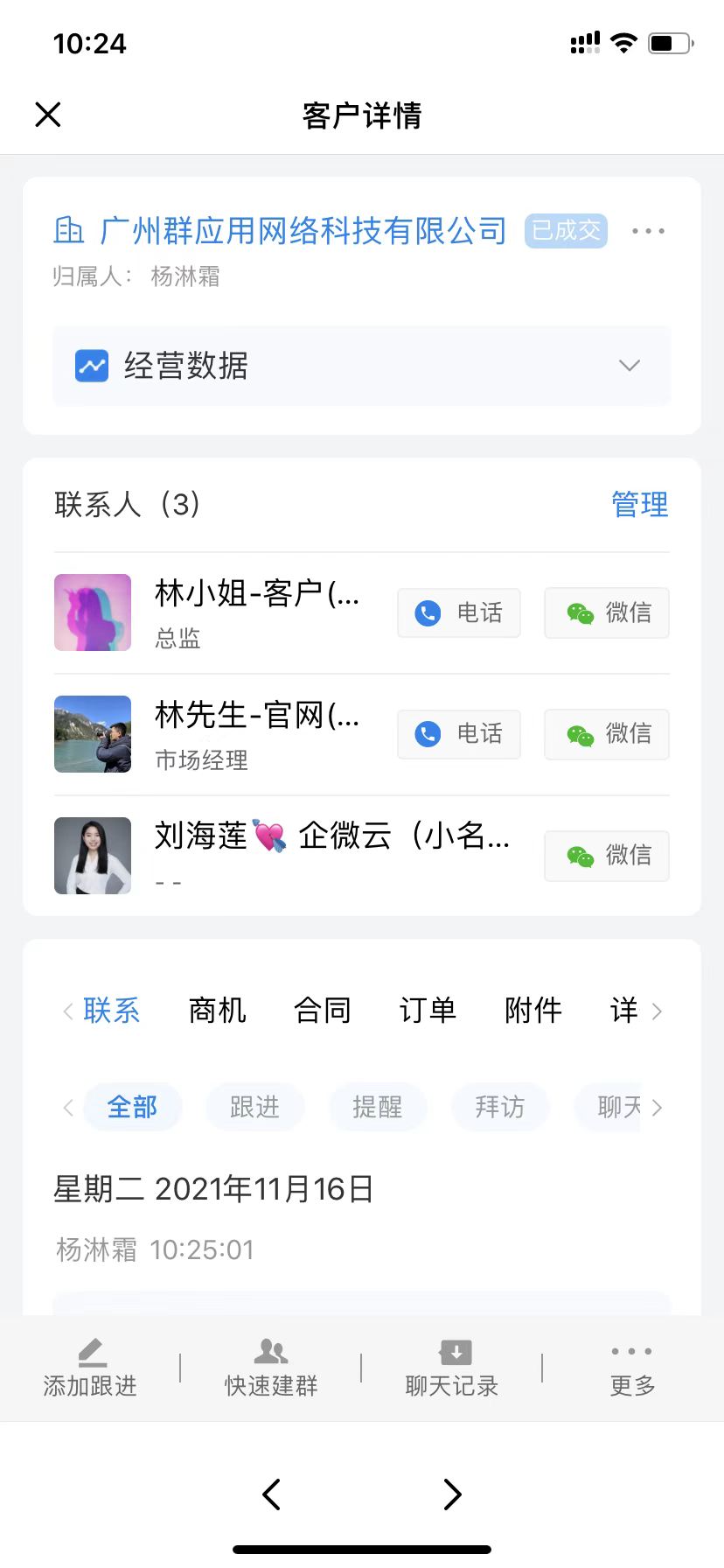Screen dimensions: 724x1568
Task: Message 刘海莲 via 微信 button
Action: [x=607, y=856]
